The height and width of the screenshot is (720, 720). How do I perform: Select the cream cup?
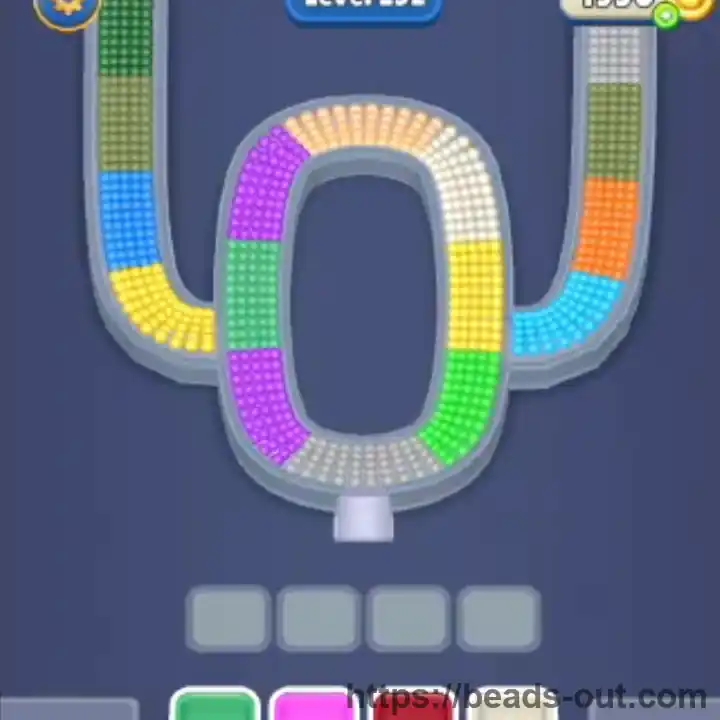point(511,705)
